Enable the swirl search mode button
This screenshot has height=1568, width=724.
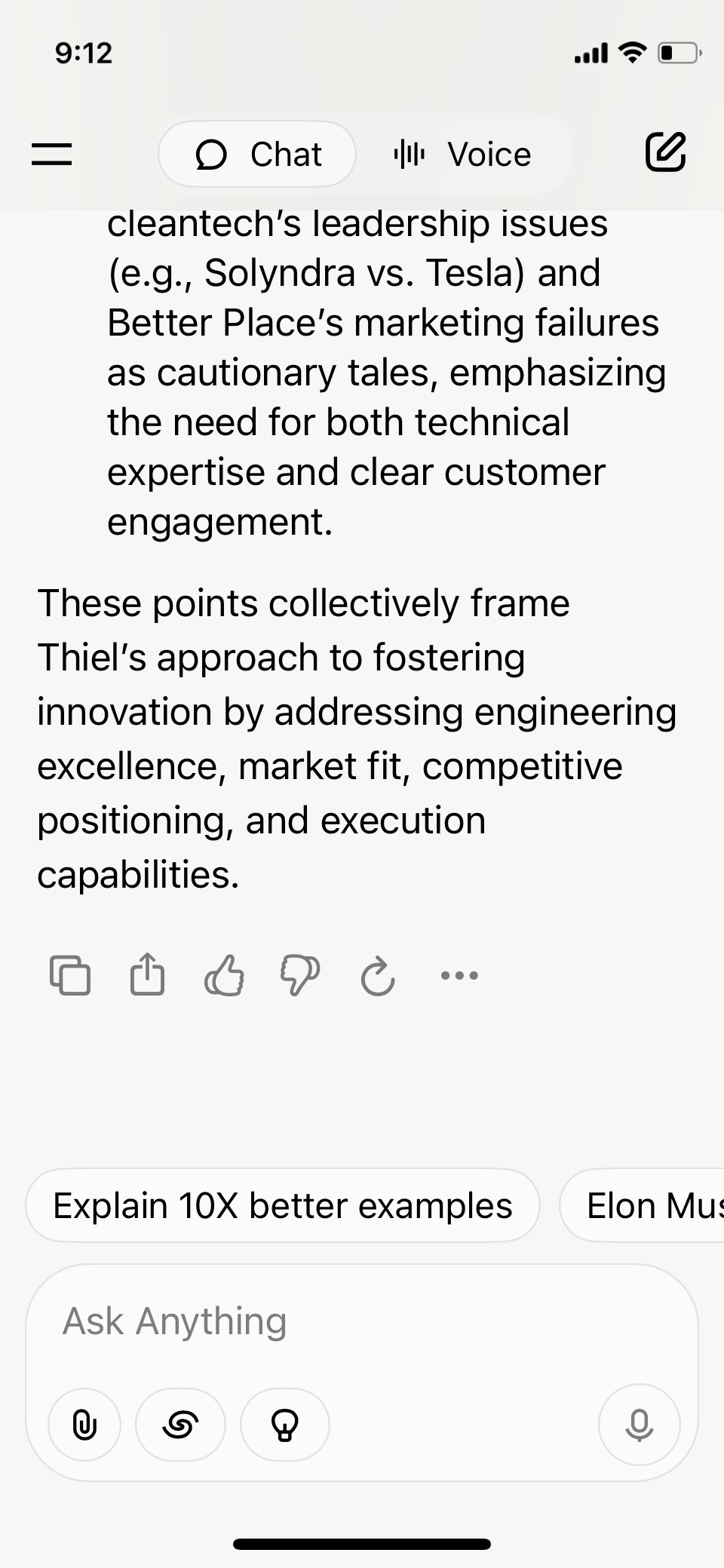pos(180,1425)
